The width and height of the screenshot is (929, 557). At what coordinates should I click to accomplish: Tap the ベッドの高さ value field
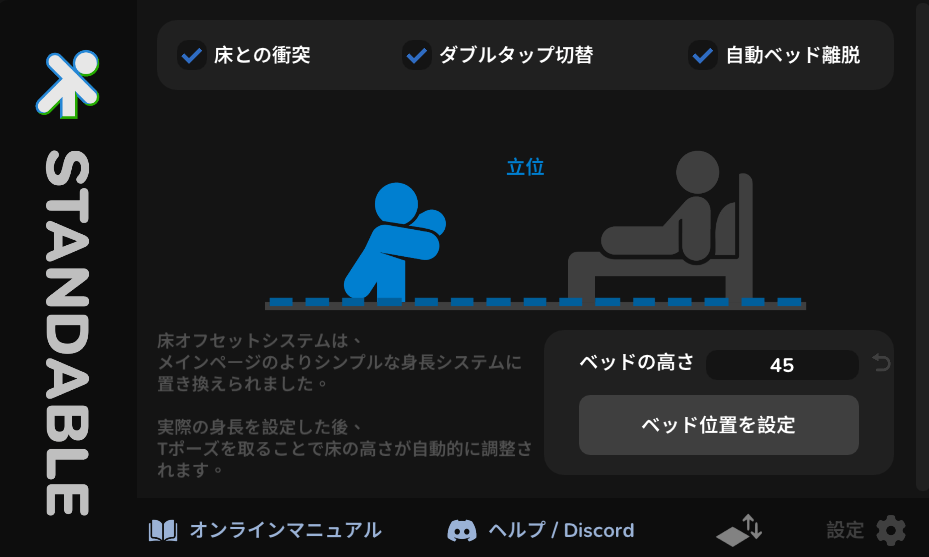[781, 365]
